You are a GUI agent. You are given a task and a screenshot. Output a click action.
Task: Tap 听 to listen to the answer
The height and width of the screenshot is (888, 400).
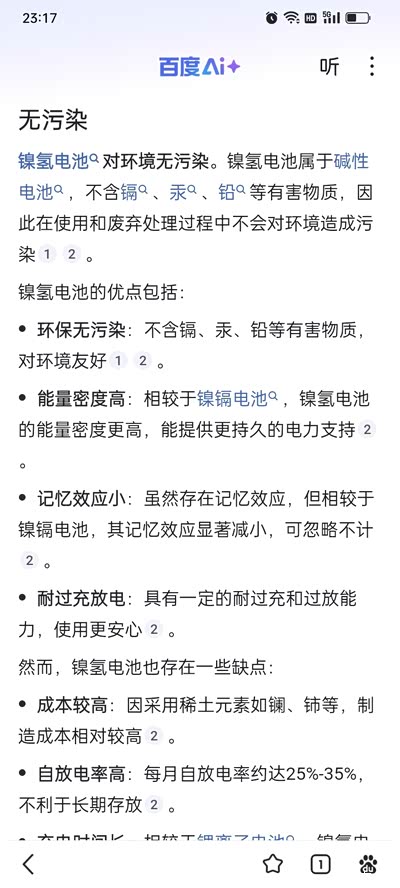329,67
